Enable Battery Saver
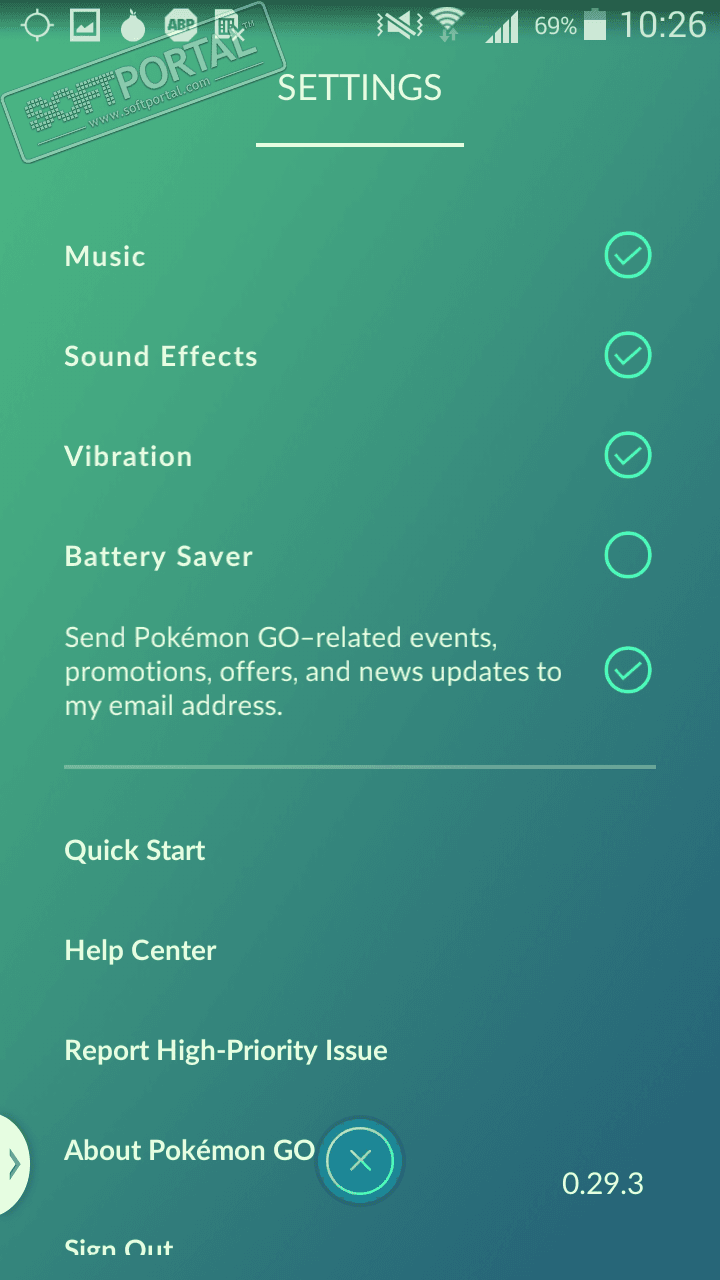This screenshot has width=720, height=1280. tap(628, 555)
